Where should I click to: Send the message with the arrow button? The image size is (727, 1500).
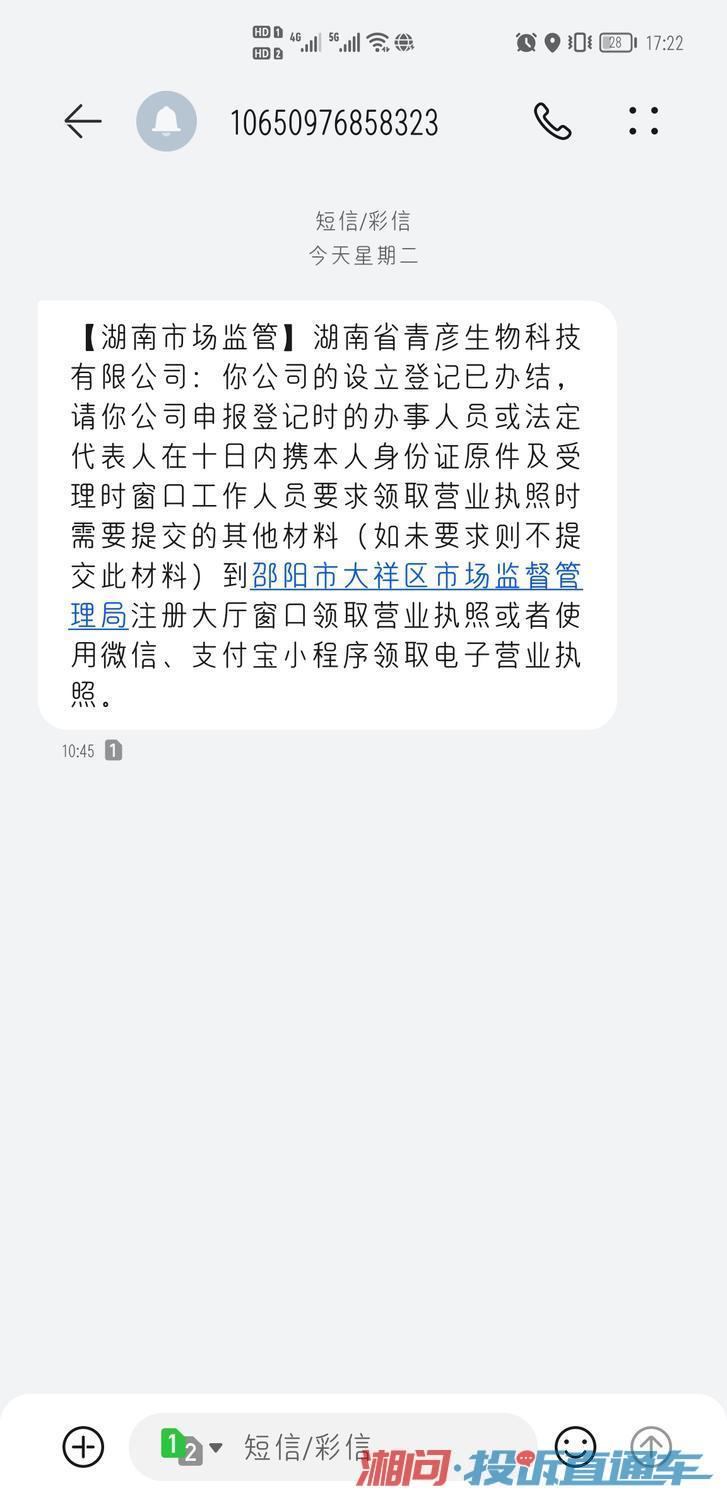coord(652,1446)
